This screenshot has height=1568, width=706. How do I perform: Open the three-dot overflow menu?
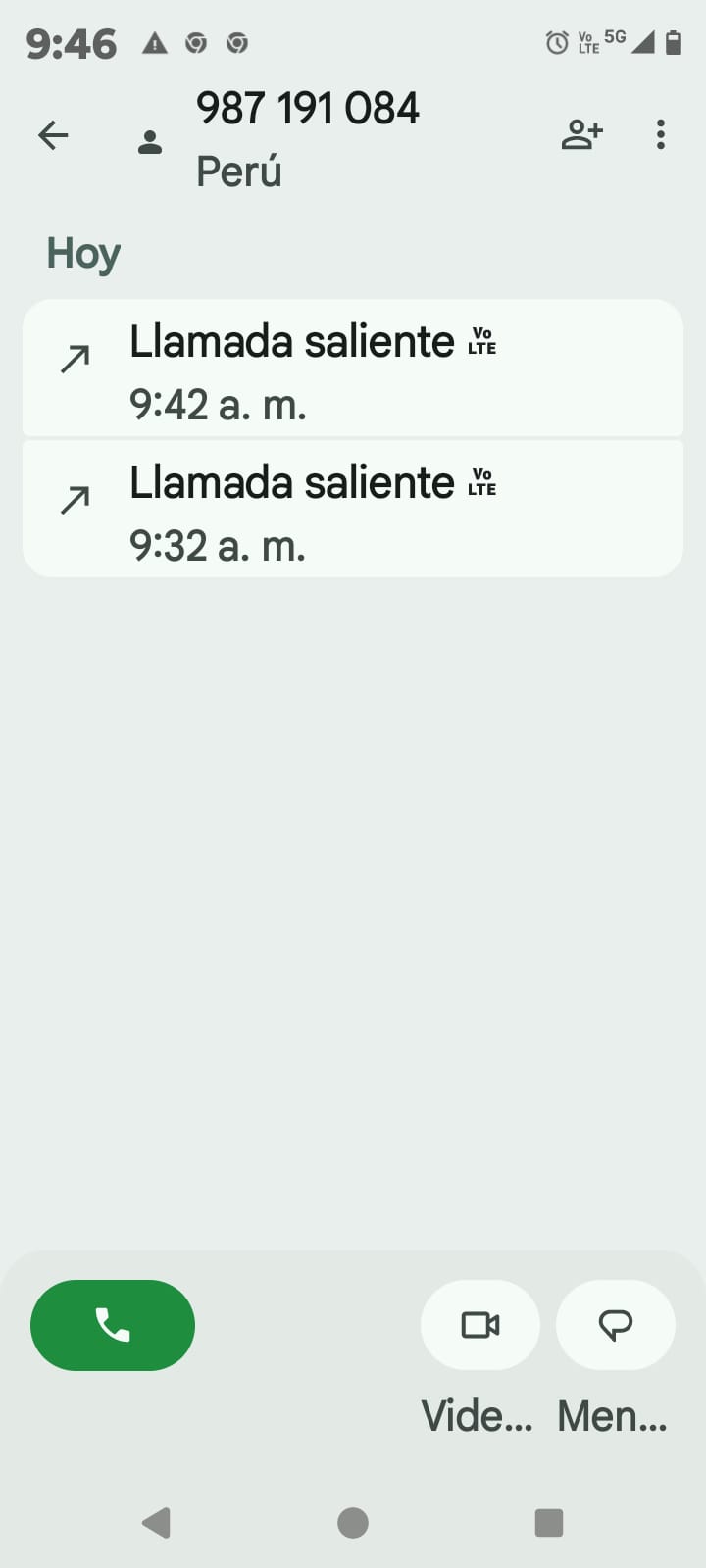coord(661,134)
